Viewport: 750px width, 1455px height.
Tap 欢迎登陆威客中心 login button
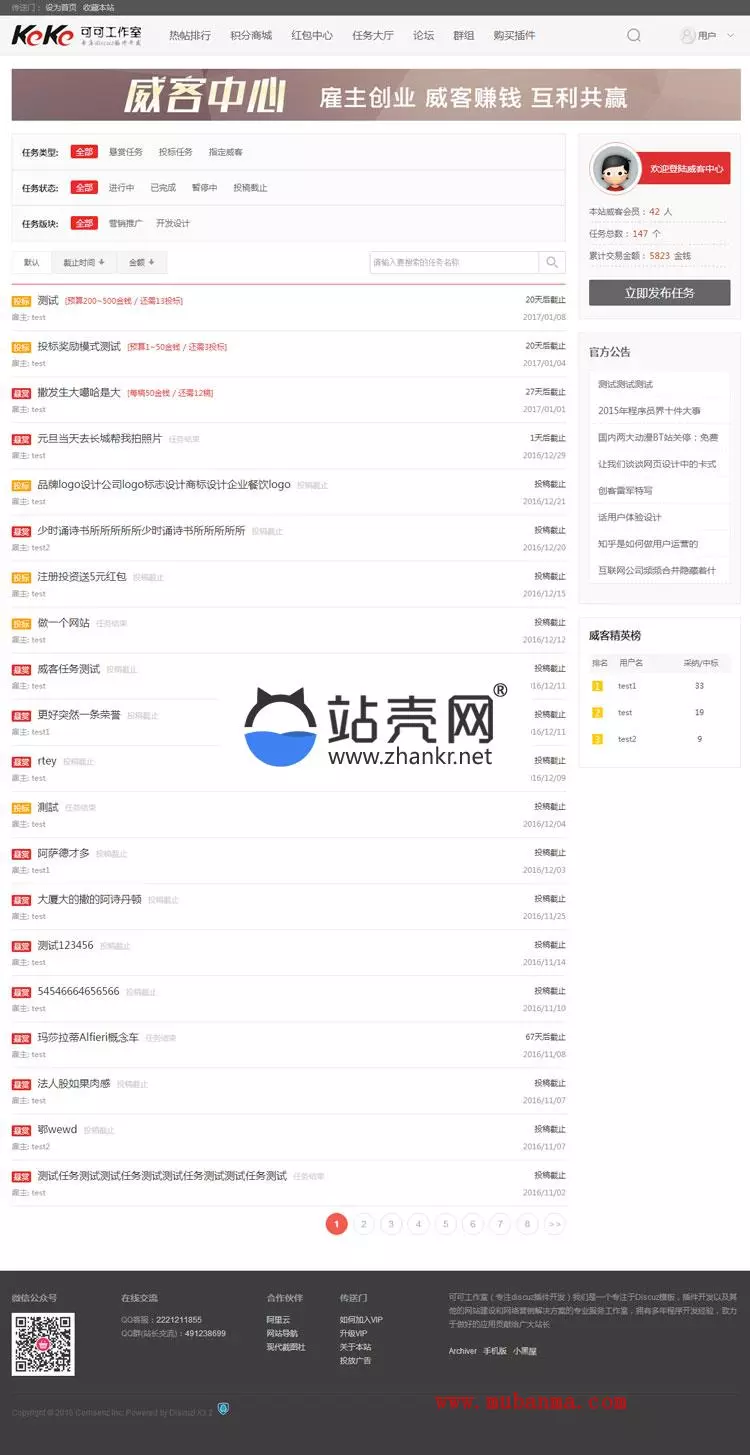686,169
